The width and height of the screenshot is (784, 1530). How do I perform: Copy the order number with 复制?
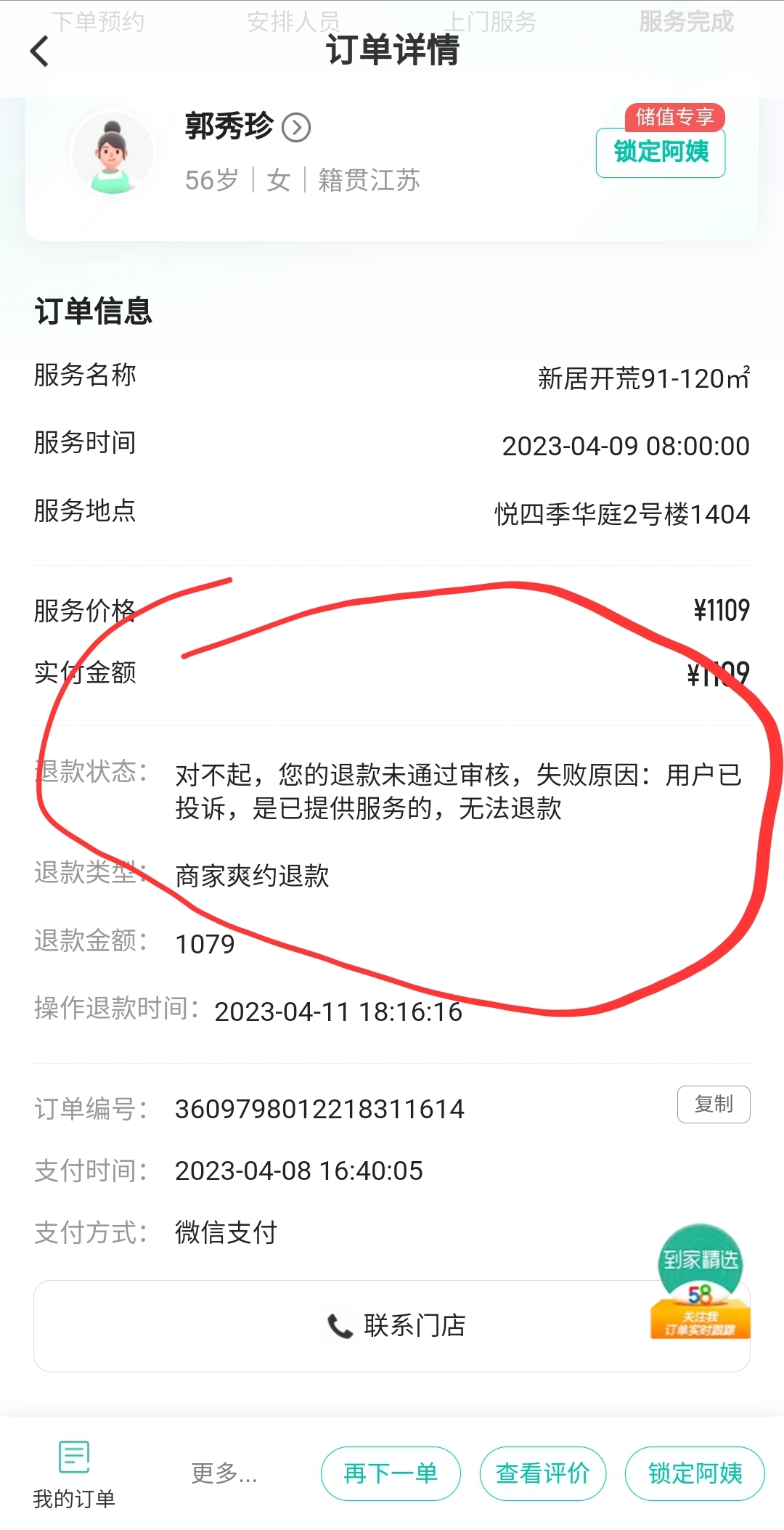(714, 1104)
